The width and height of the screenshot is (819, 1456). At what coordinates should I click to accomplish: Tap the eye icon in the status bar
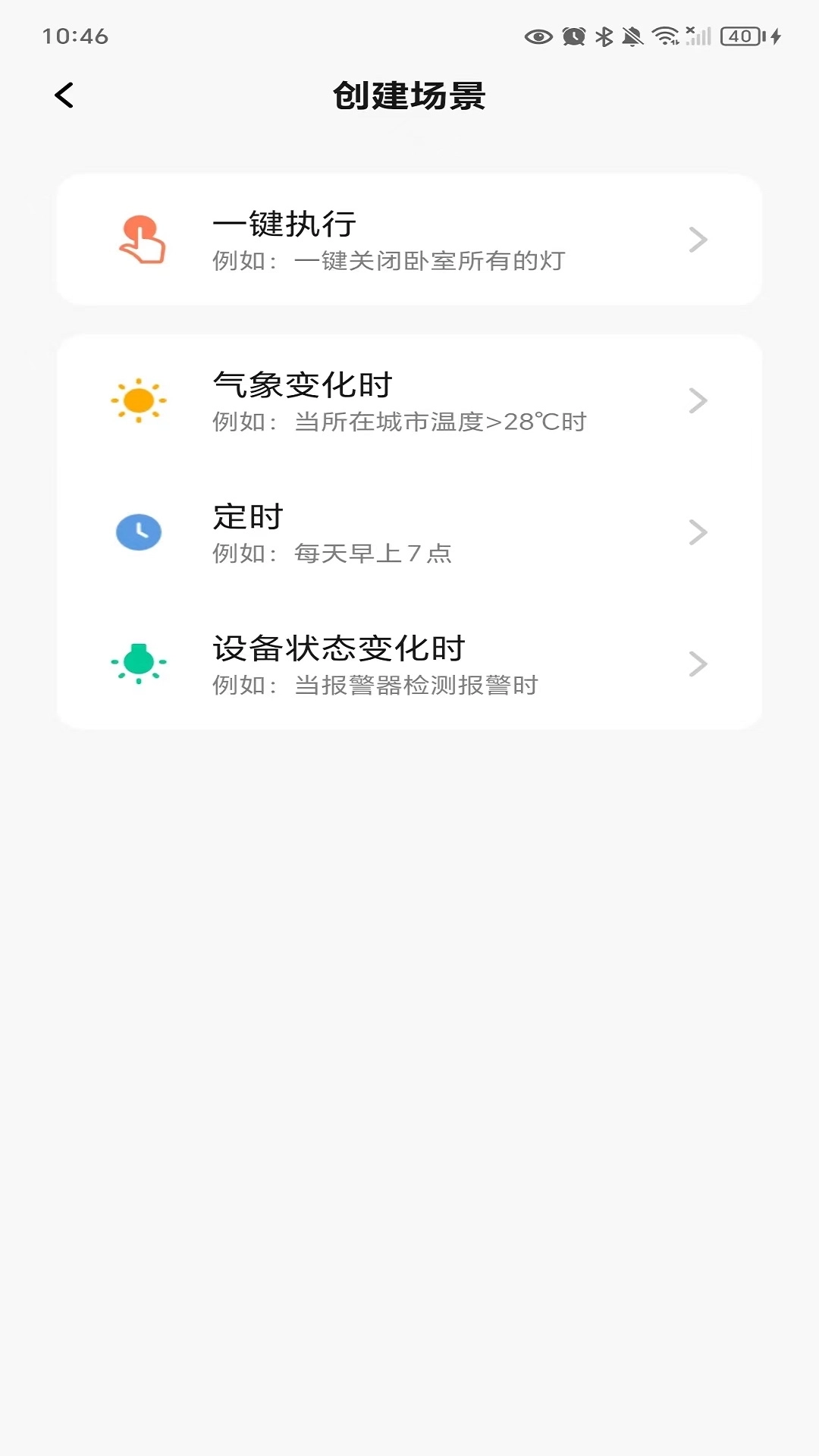click(x=538, y=34)
